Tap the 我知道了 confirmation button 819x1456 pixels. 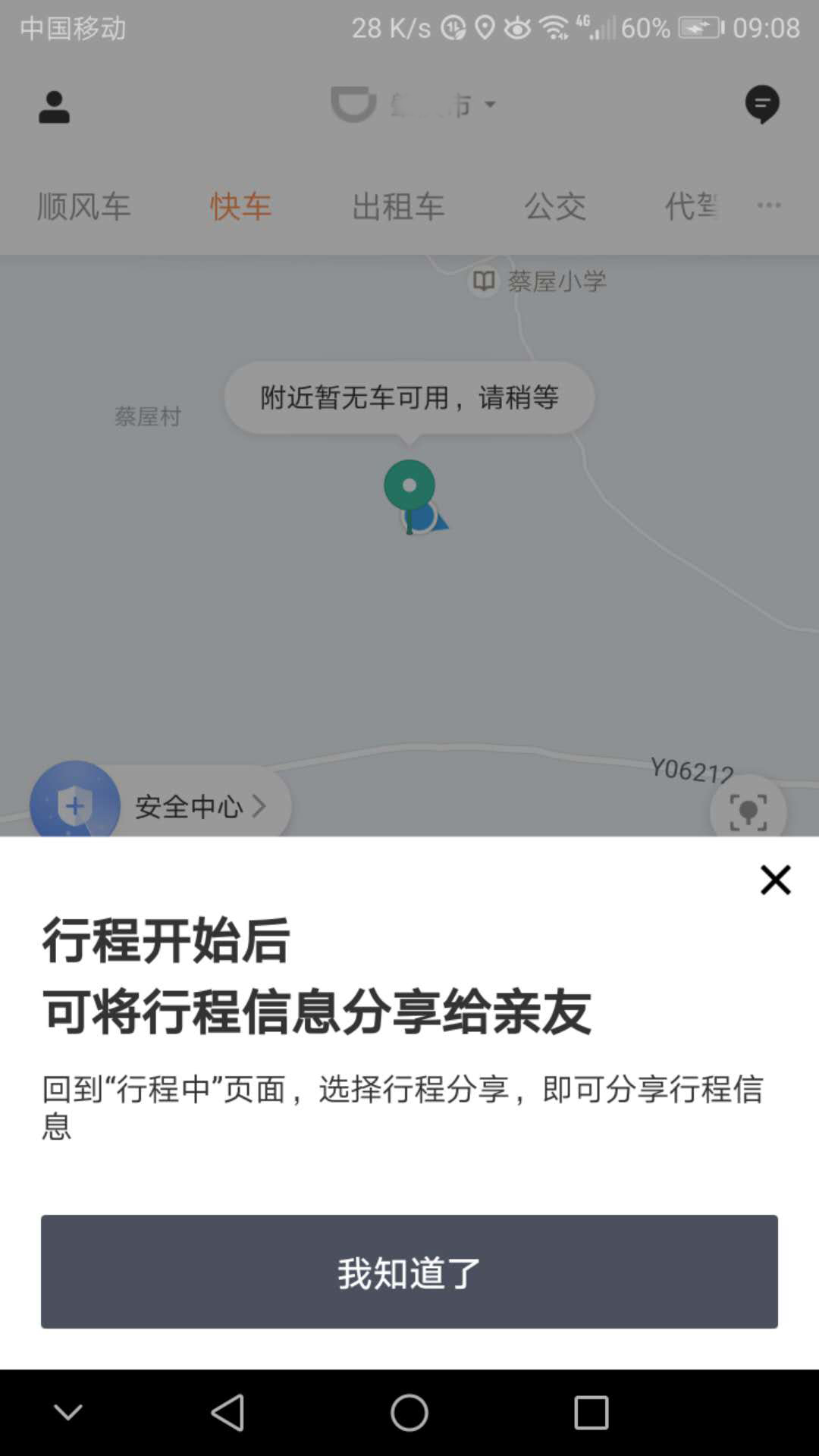409,1271
